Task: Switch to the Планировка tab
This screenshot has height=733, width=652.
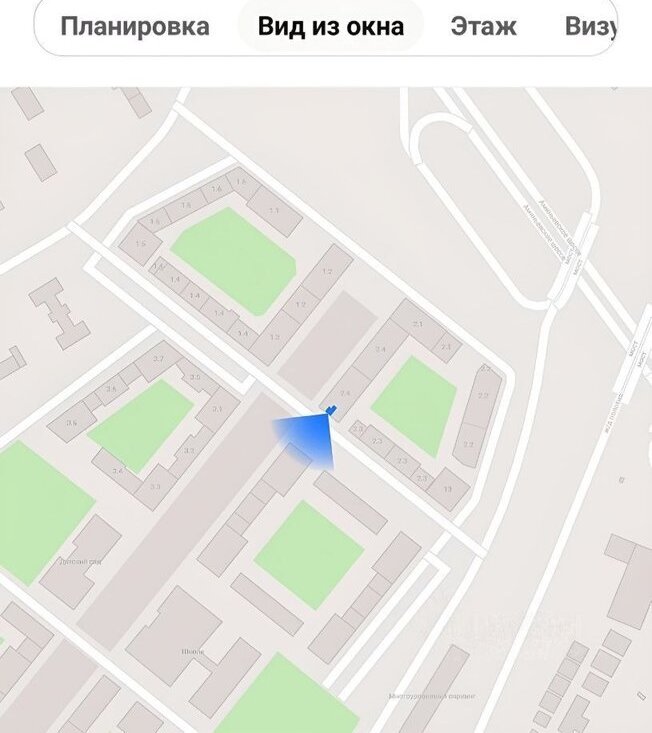Action: click(135, 27)
